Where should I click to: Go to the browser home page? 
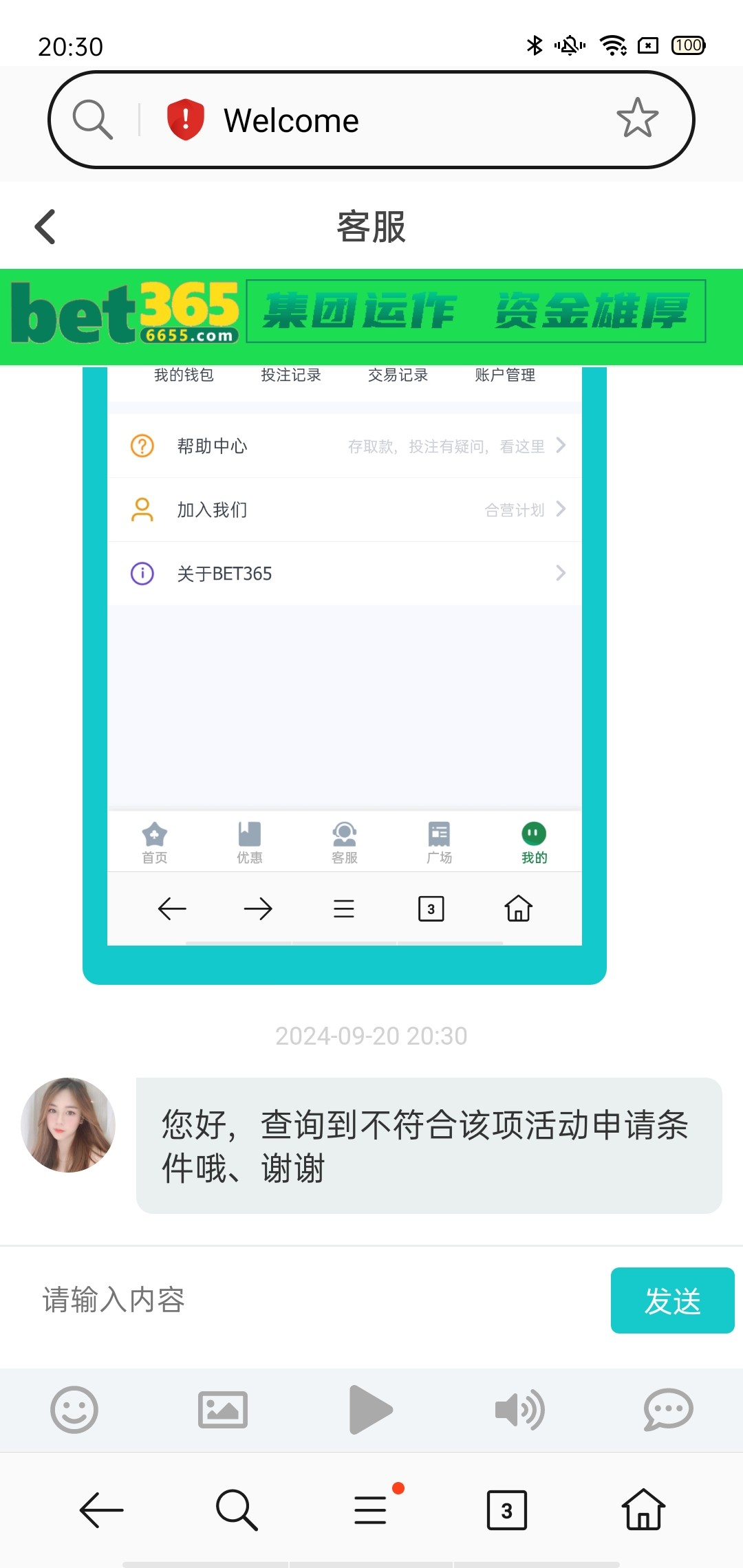pyautogui.click(x=643, y=1510)
